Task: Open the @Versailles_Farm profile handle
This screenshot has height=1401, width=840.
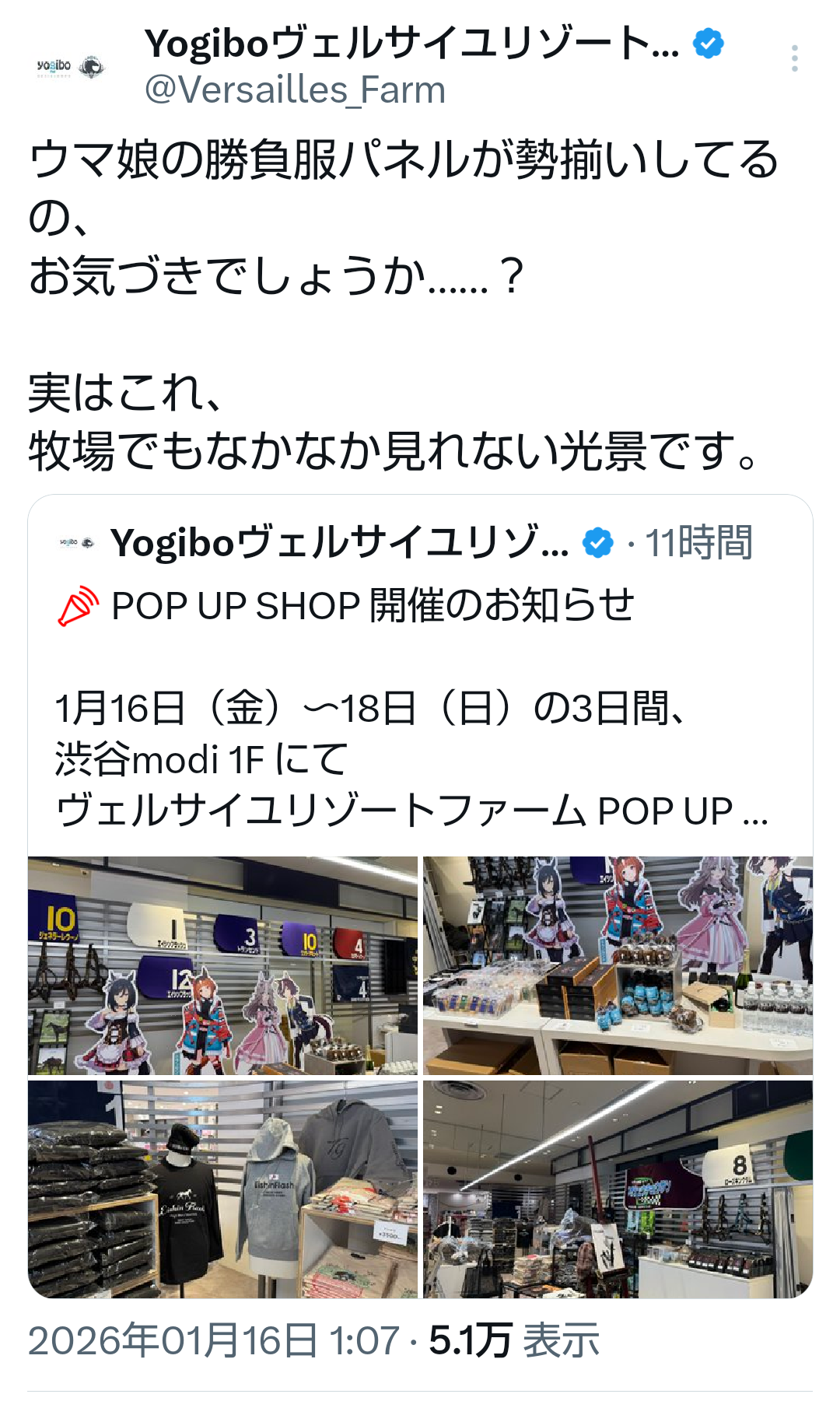Action: pyautogui.click(x=295, y=90)
